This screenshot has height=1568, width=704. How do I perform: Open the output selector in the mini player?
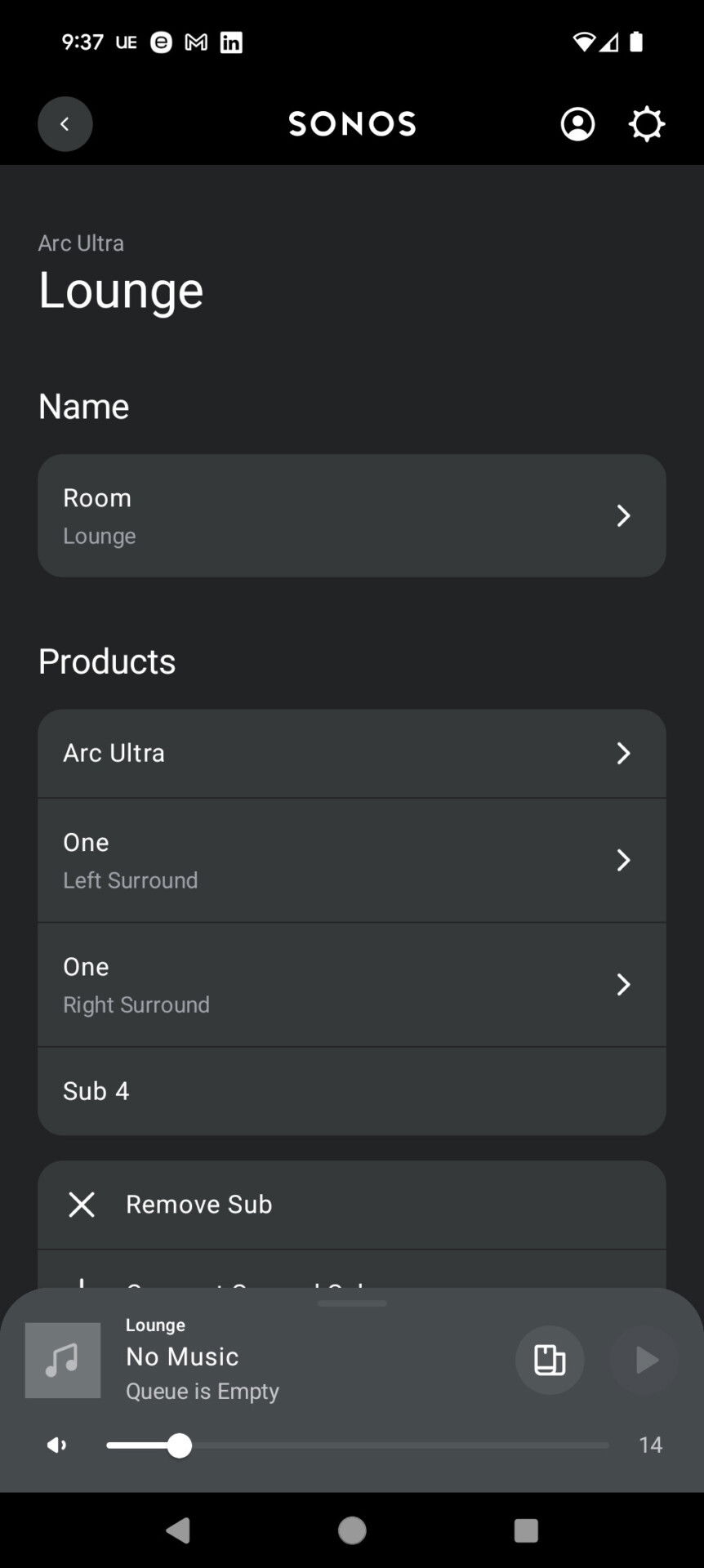[550, 1360]
